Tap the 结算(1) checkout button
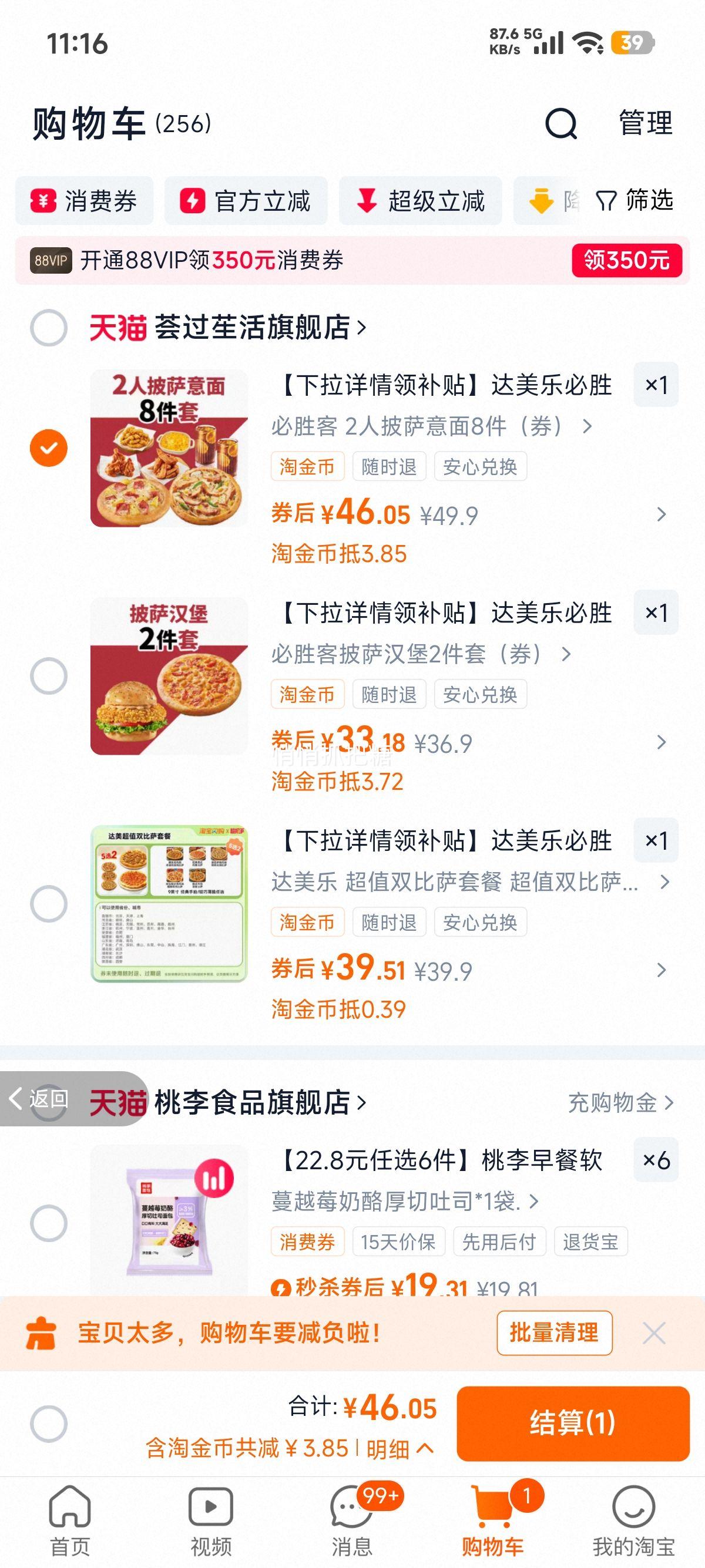The width and height of the screenshot is (705, 1568). [573, 1424]
